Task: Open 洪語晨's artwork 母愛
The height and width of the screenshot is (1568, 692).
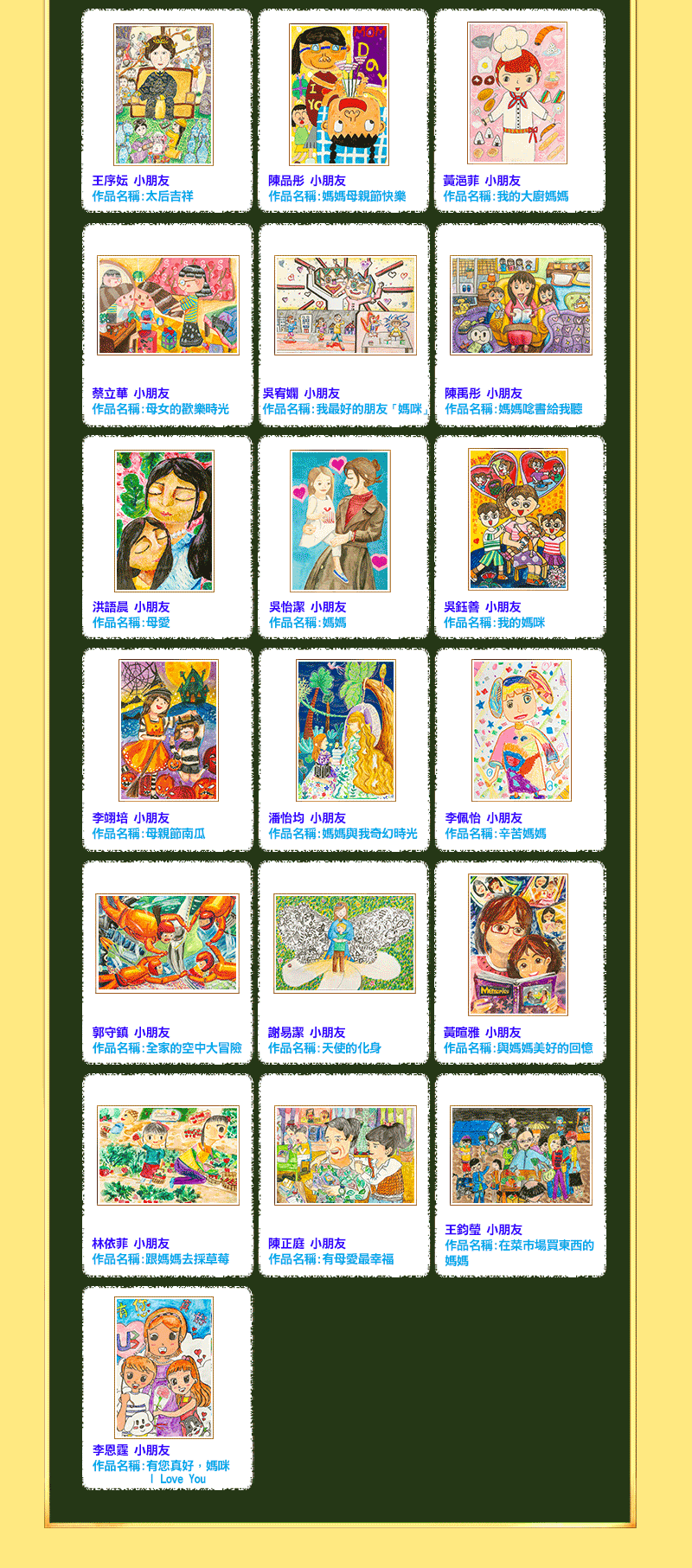Action: tap(164, 521)
